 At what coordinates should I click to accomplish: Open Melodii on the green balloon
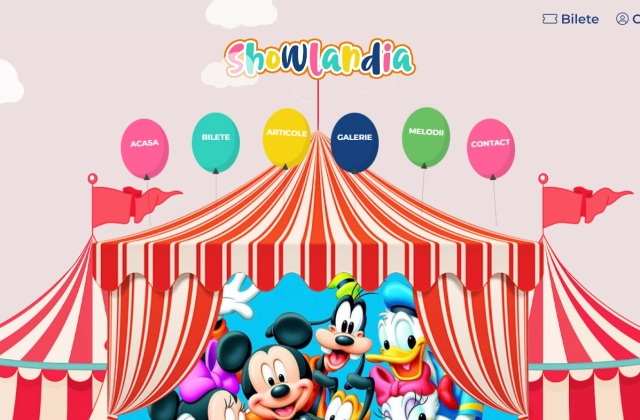point(426,135)
